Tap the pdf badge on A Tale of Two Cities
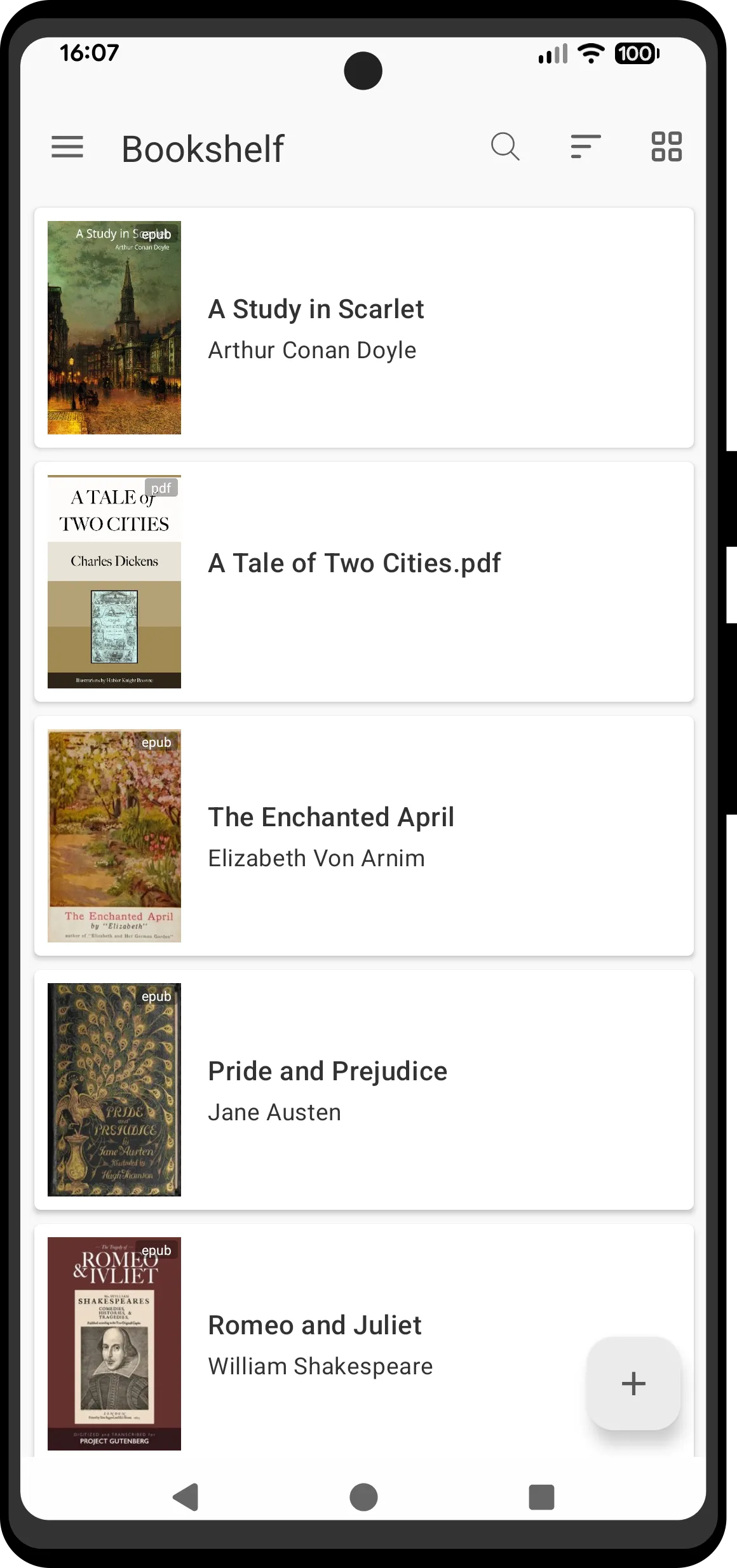 163,487
